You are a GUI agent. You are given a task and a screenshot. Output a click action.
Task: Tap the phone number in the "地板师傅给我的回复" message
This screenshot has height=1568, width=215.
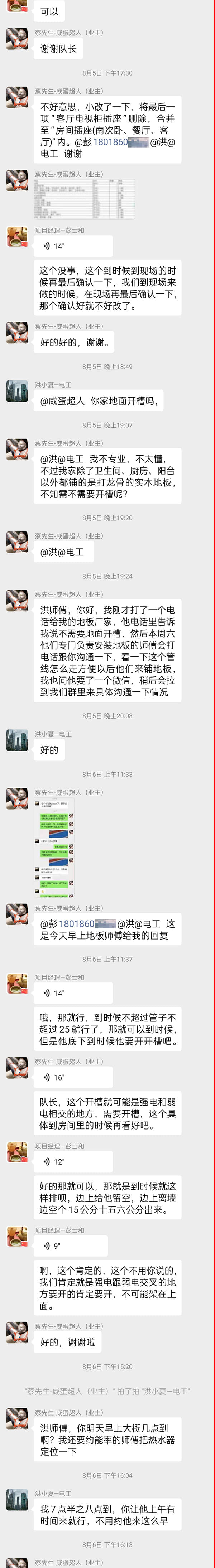pyautogui.click(x=76, y=923)
